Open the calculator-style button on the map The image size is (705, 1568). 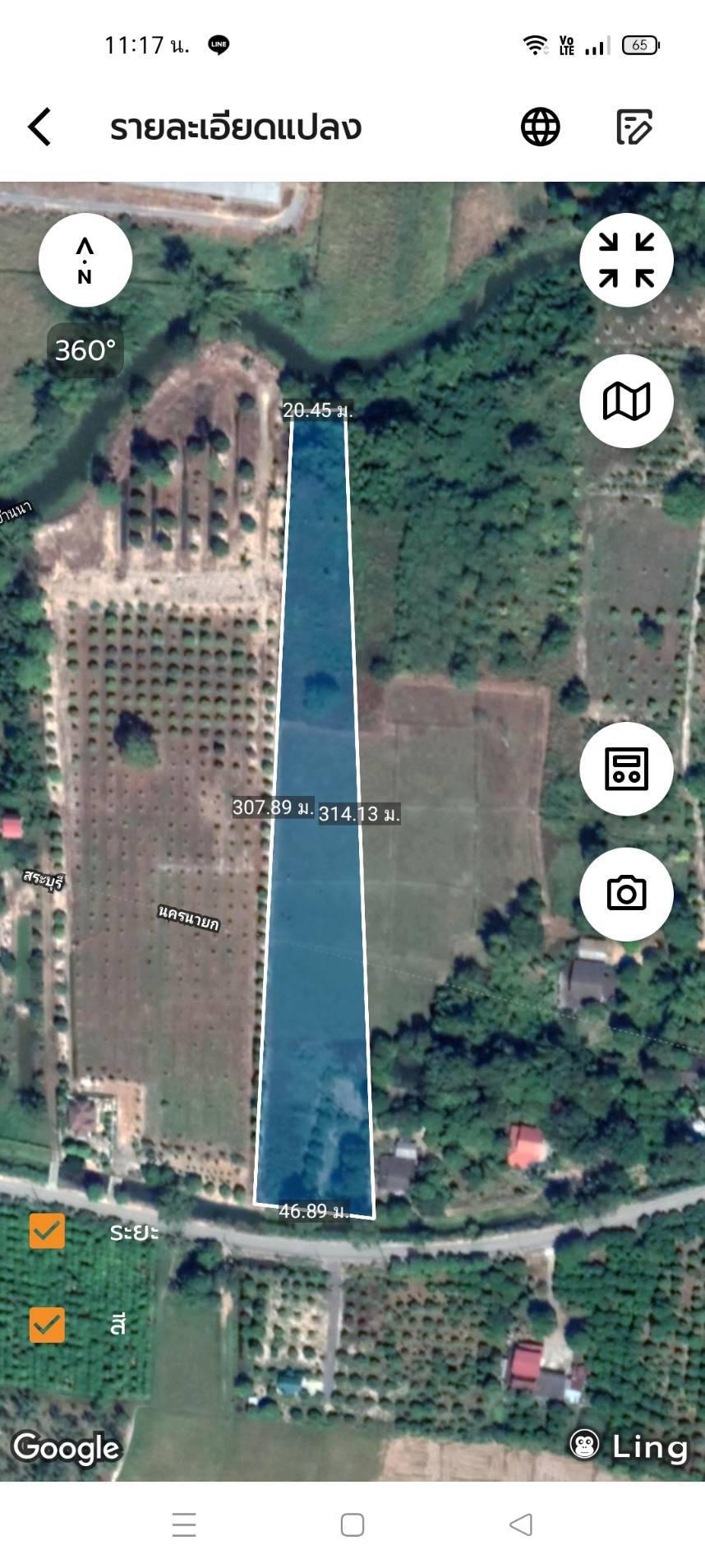[x=627, y=769]
